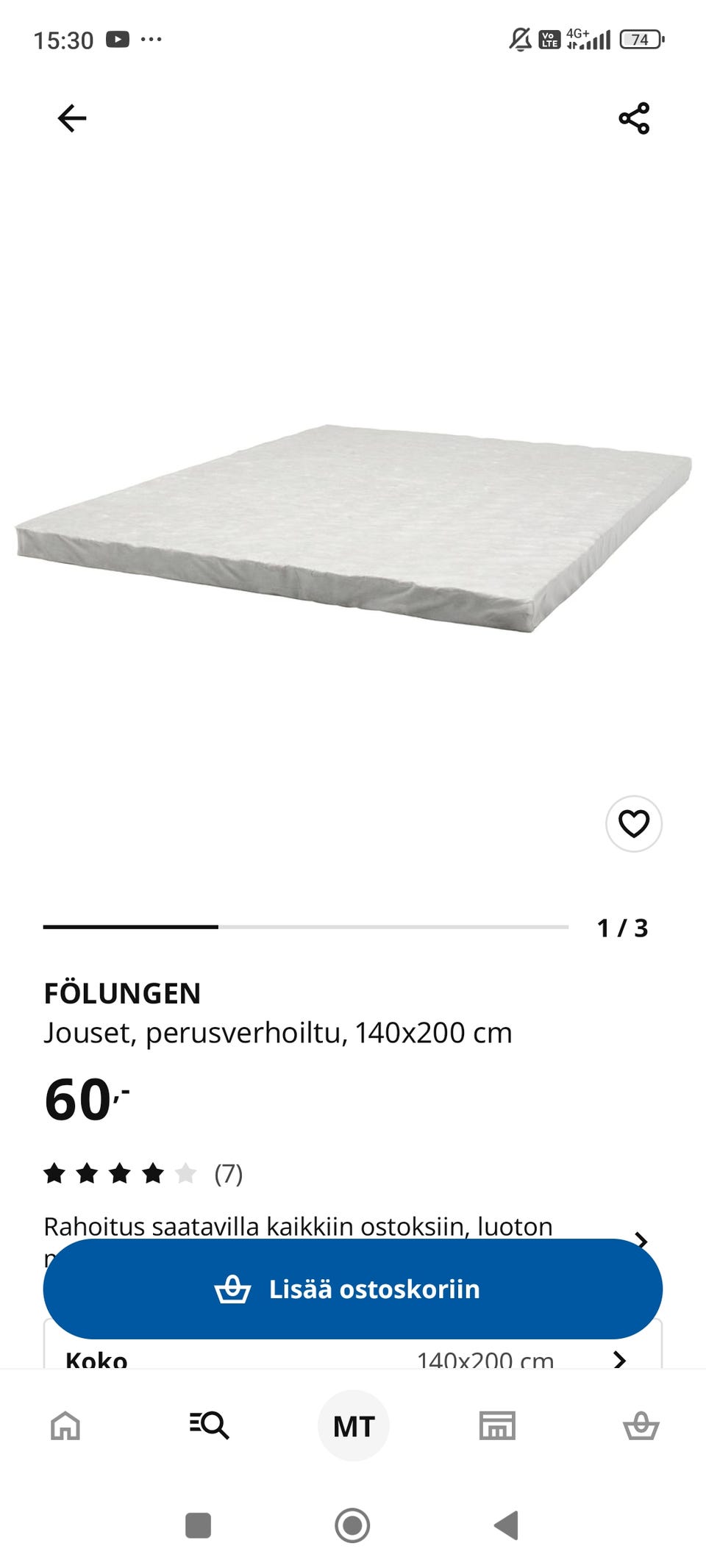Tap the back arrow to return
706x1568 pixels.
(71, 118)
